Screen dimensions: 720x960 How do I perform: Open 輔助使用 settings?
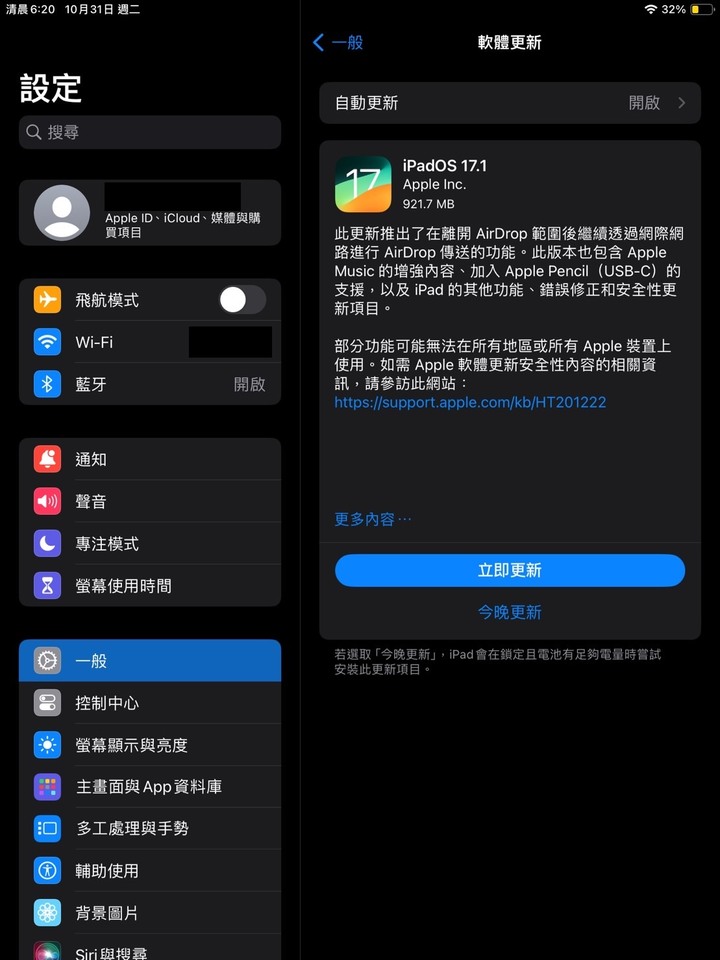click(x=150, y=870)
